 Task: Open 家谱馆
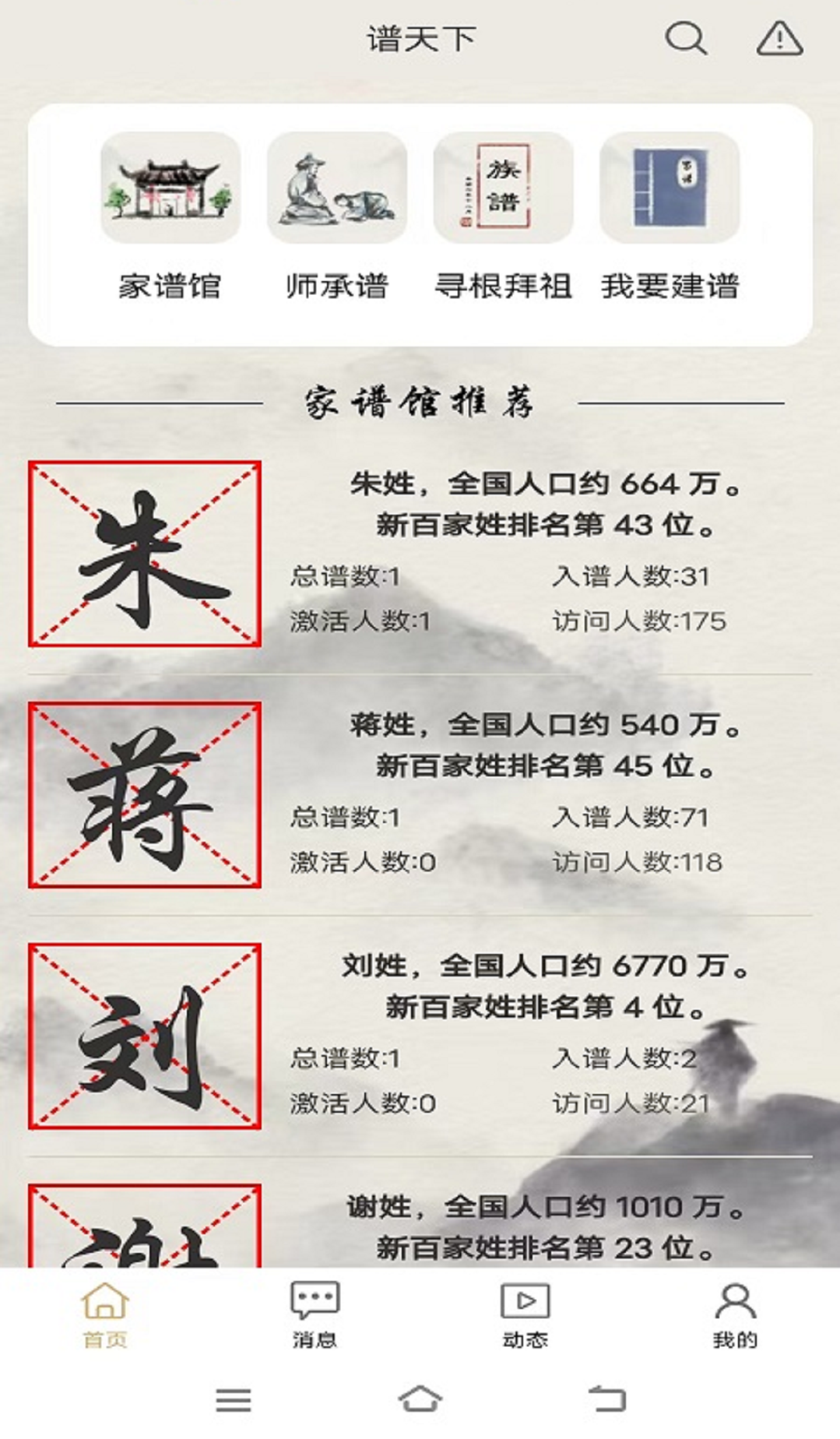(x=170, y=216)
